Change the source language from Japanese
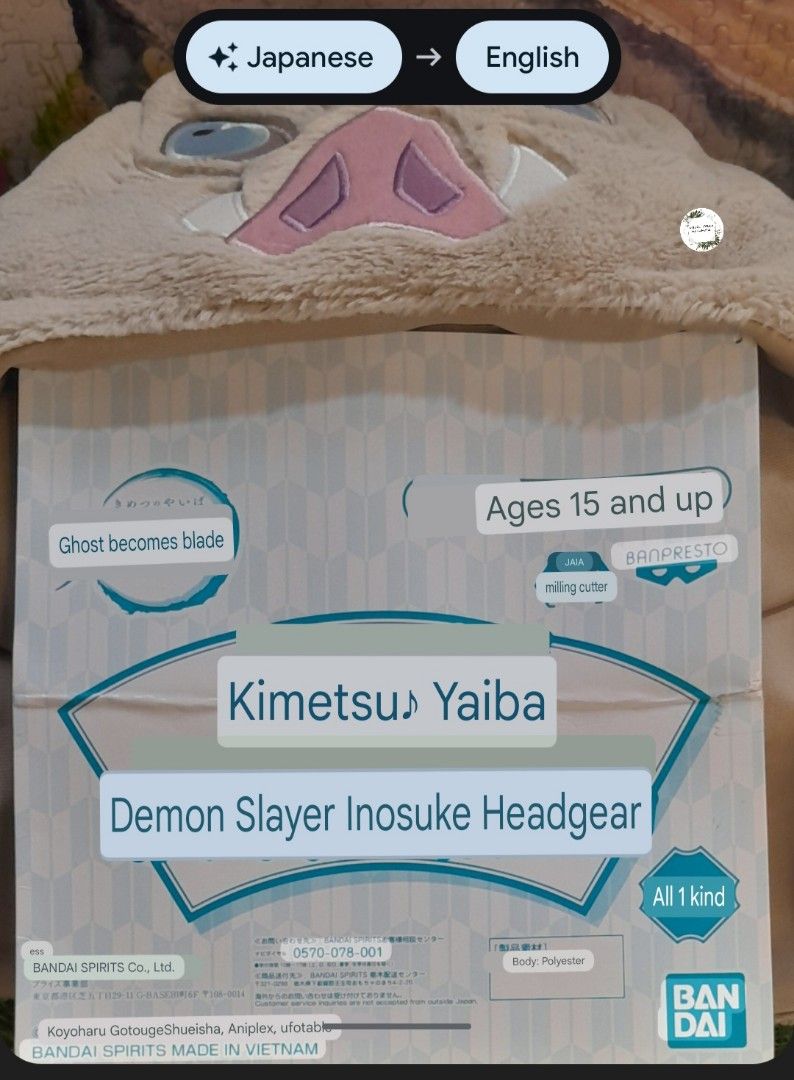794x1080 pixels. click(x=292, y=58)
